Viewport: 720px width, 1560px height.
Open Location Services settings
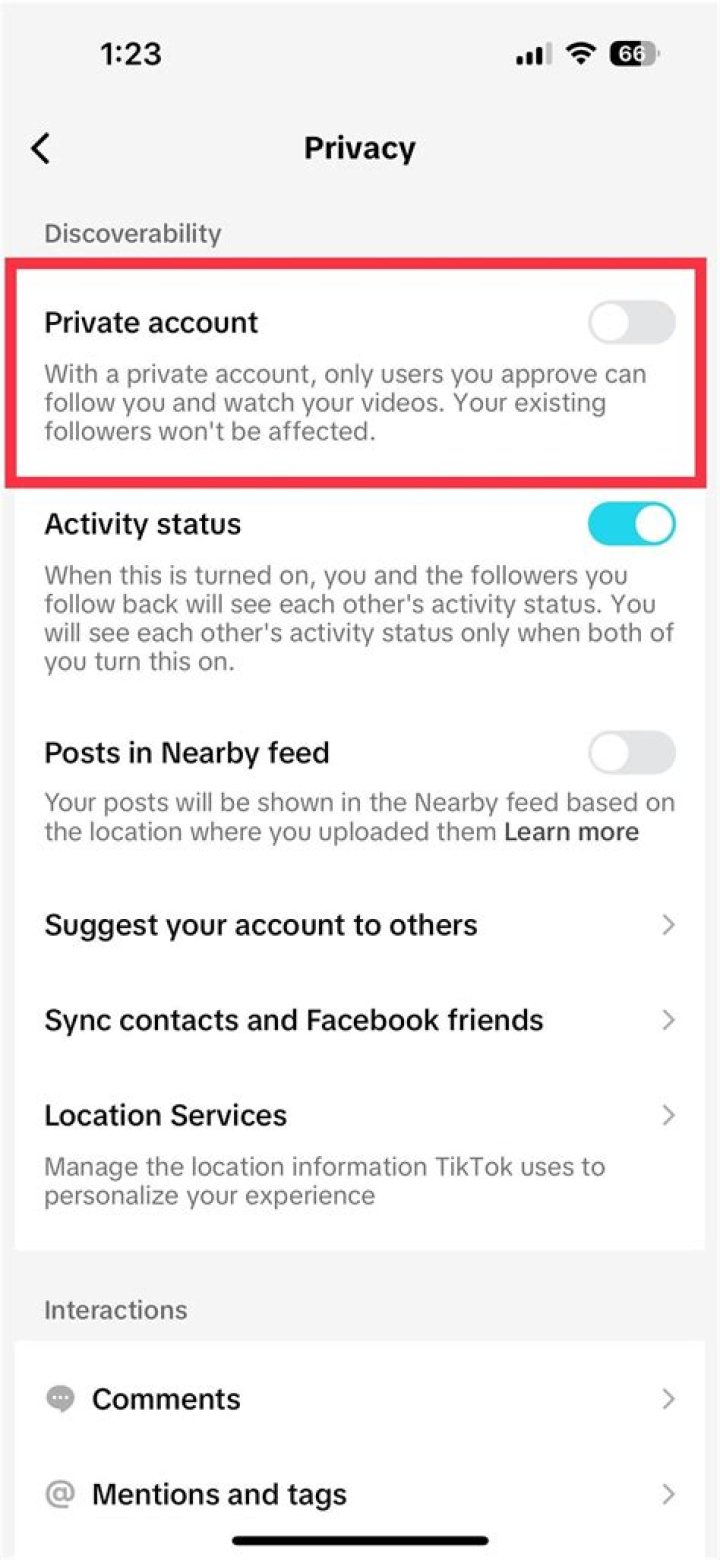pos(360,1116)
